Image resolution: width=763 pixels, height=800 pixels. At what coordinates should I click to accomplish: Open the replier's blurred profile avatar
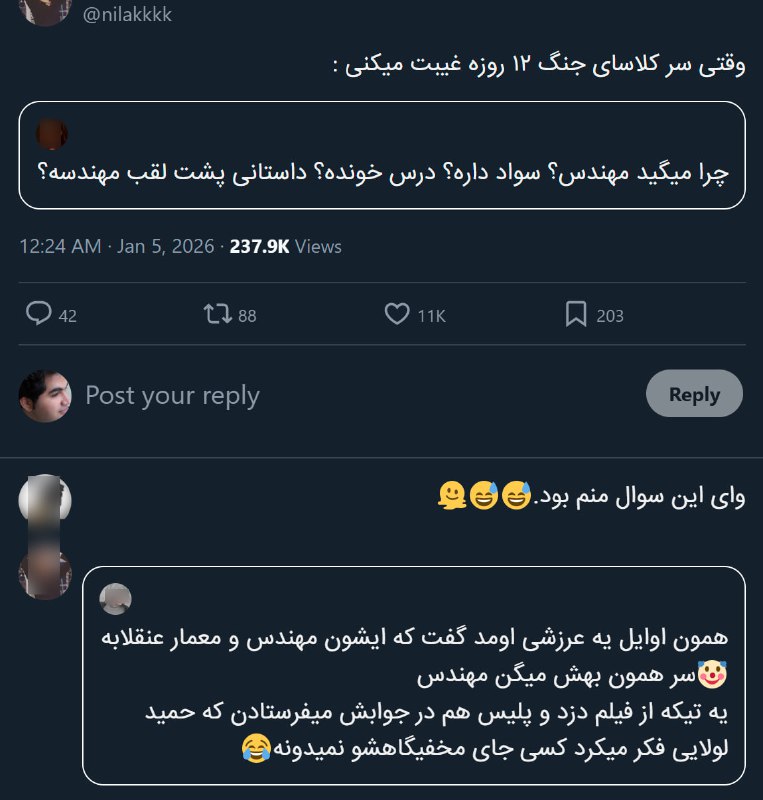pyautogui.click(x=45, y=500)
